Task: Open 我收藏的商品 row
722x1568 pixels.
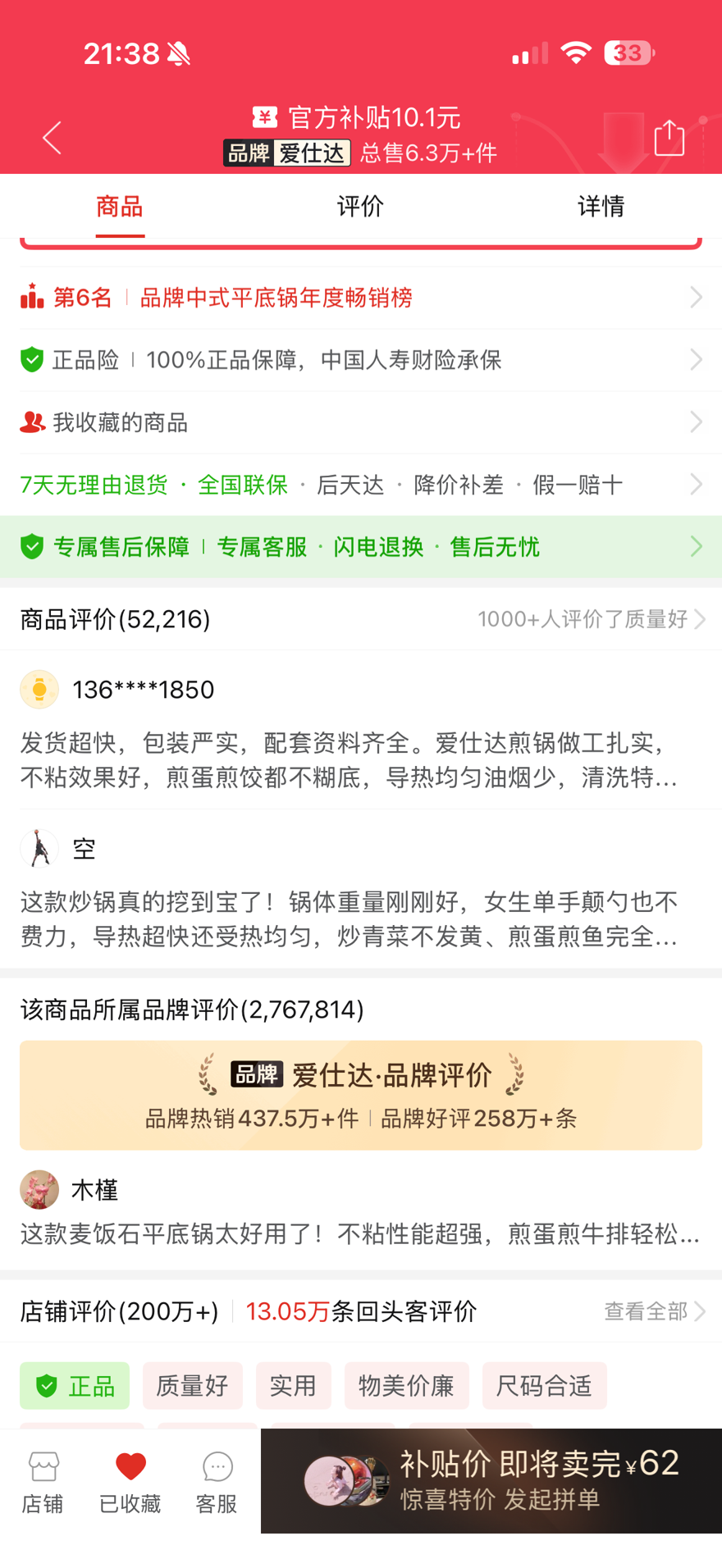Action: pyautogui.click(x=361, y=422)
